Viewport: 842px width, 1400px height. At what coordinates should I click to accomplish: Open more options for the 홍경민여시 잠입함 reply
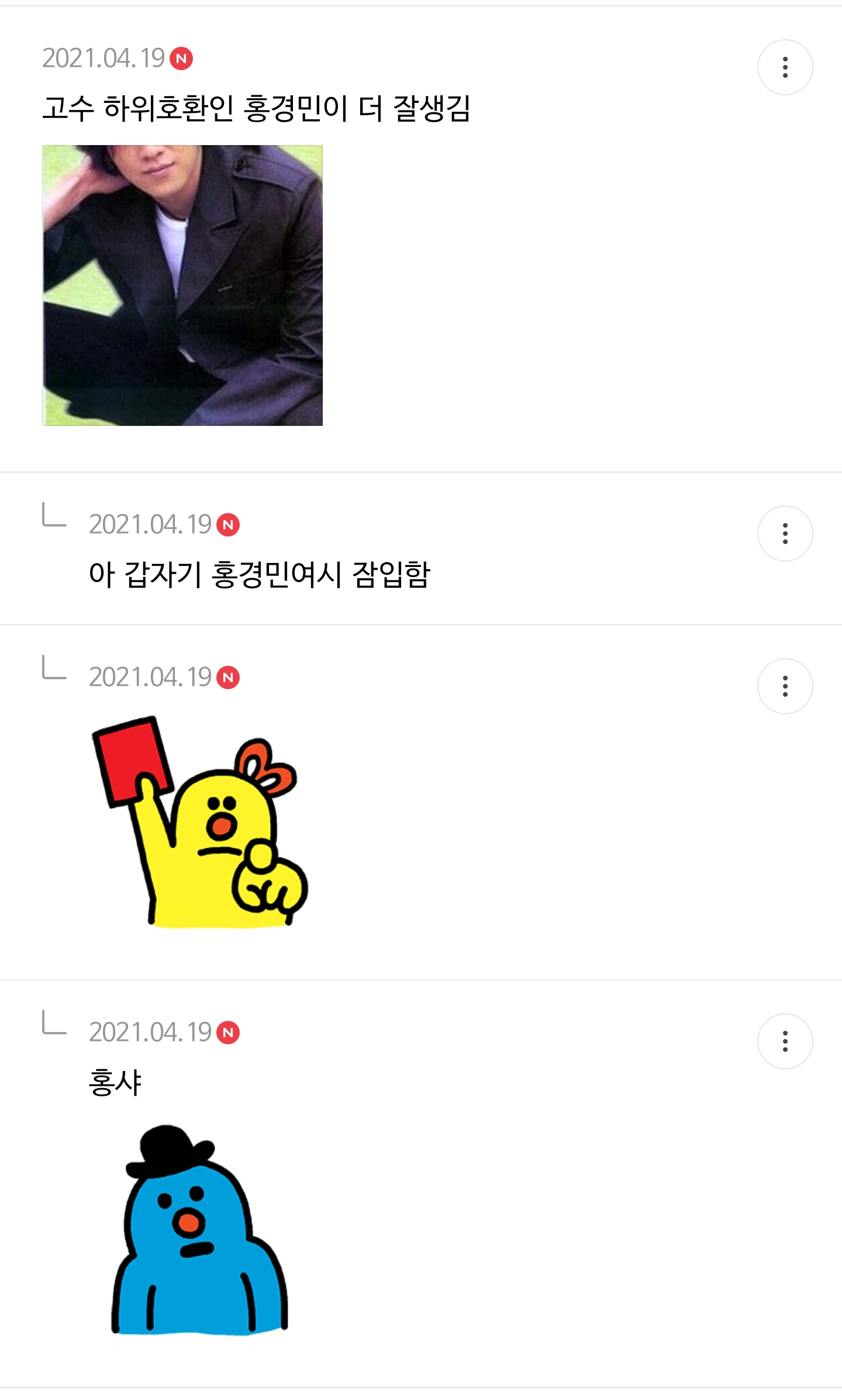point(785,534)
